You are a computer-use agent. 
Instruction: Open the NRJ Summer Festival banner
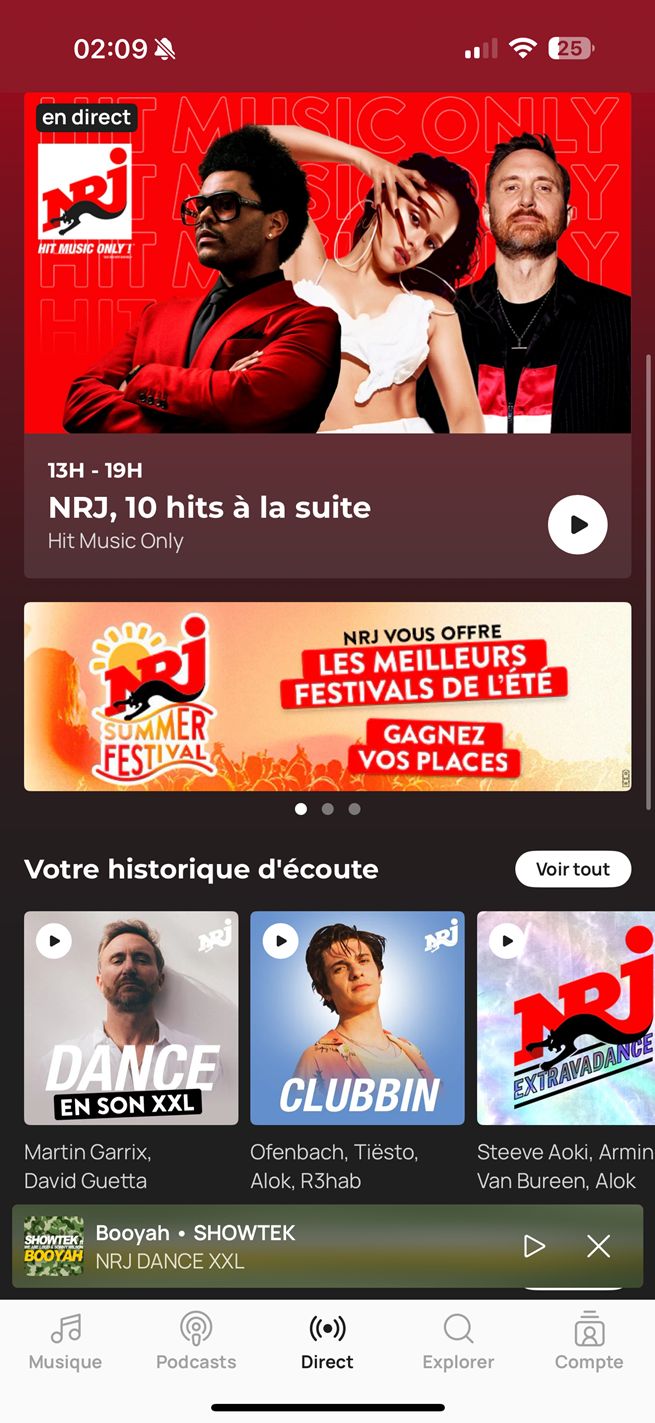pos(327,696)
